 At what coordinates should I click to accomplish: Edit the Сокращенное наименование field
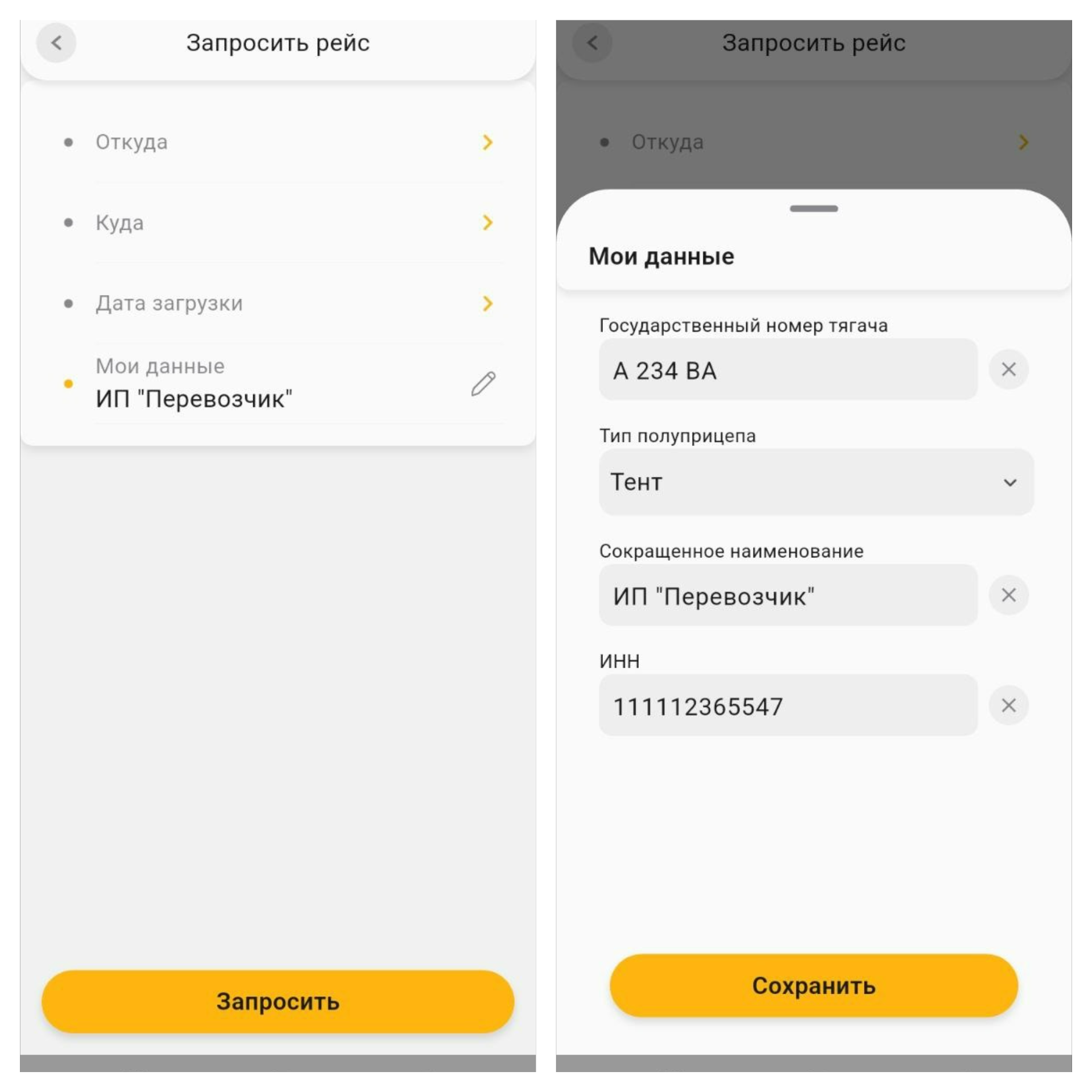click(x=788, y=595)
